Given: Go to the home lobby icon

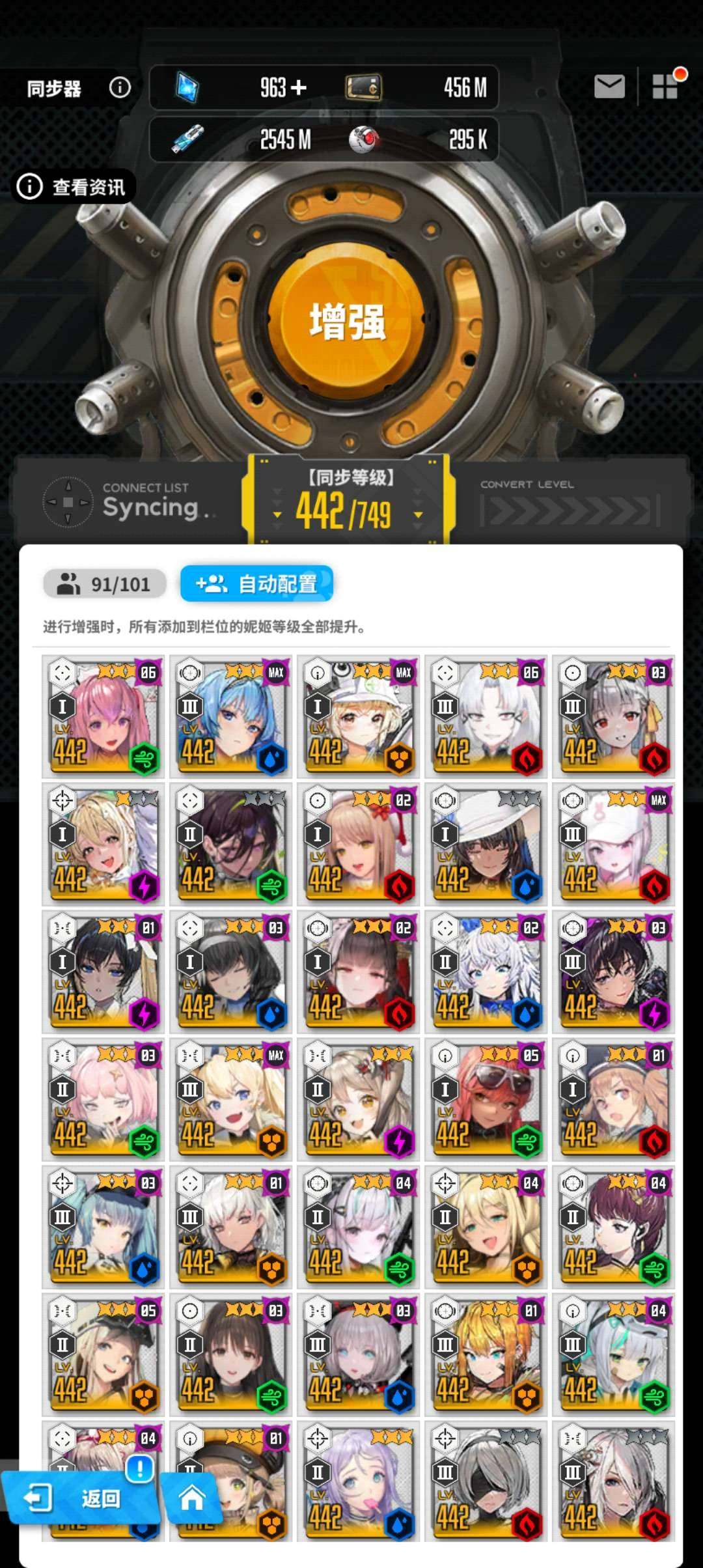Looking at the screenshot, I should click(192, 1498).
